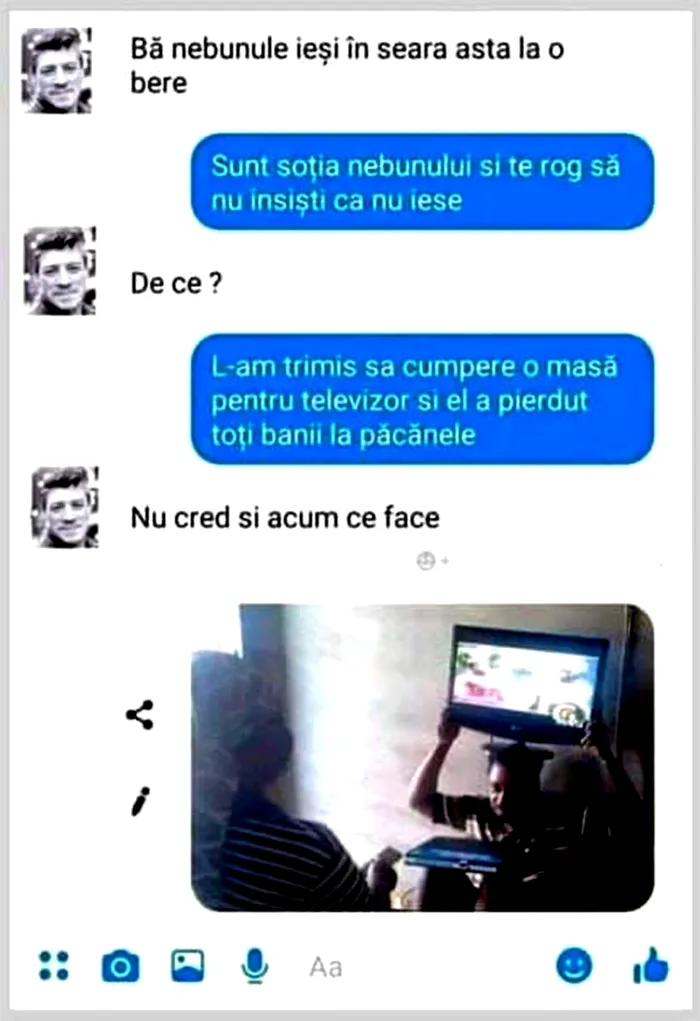Open the four-dot more actions menu
This screenshot has height=1021, width=700.
point(54,965)
